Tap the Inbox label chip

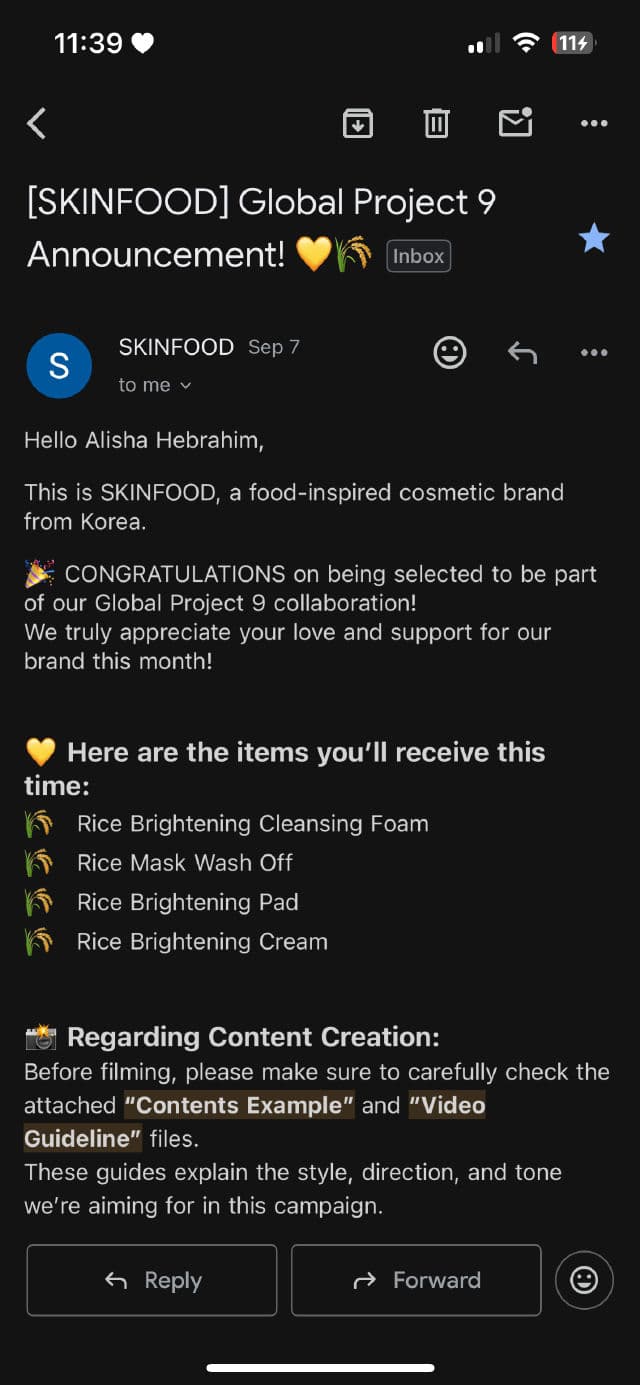[418, 256]
